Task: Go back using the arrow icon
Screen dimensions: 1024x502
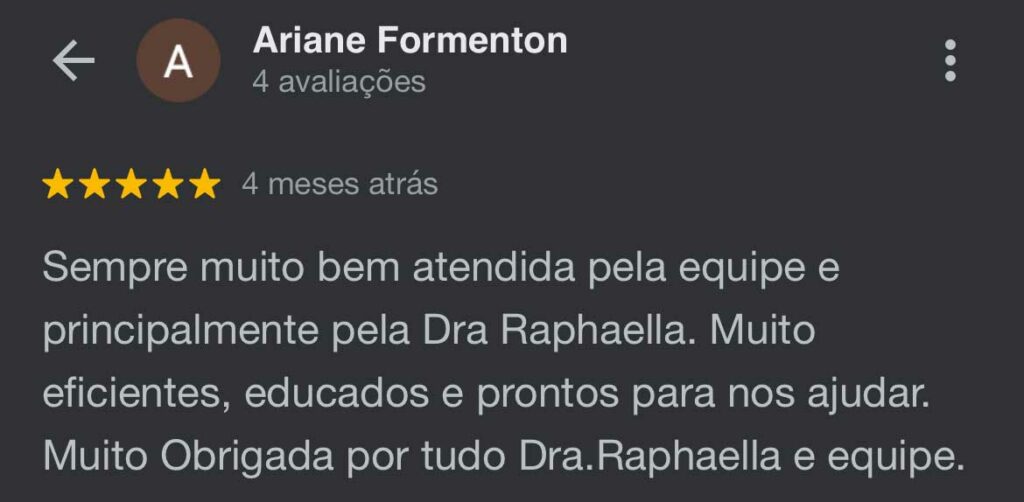Action: [73, 61]
